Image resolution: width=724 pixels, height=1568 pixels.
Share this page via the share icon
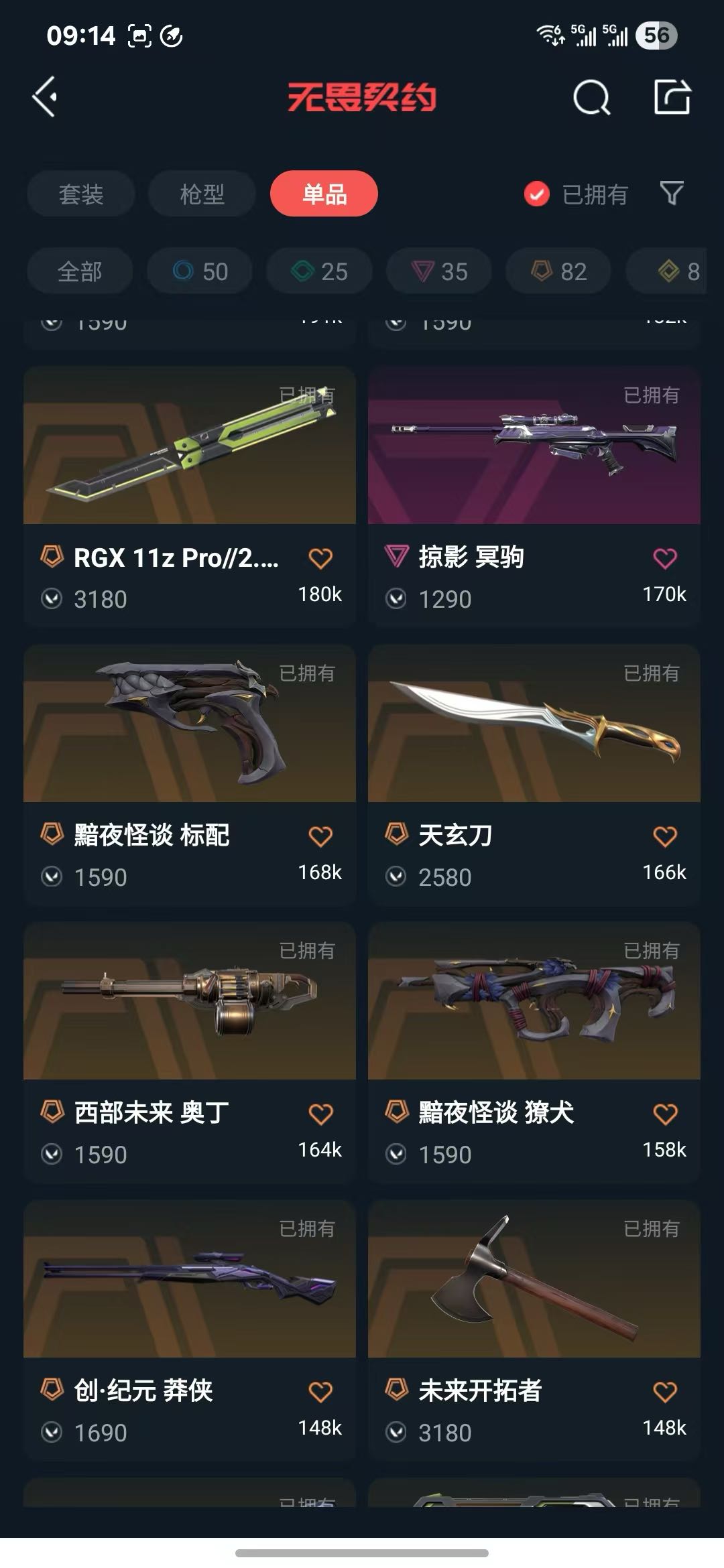point(672,97)
